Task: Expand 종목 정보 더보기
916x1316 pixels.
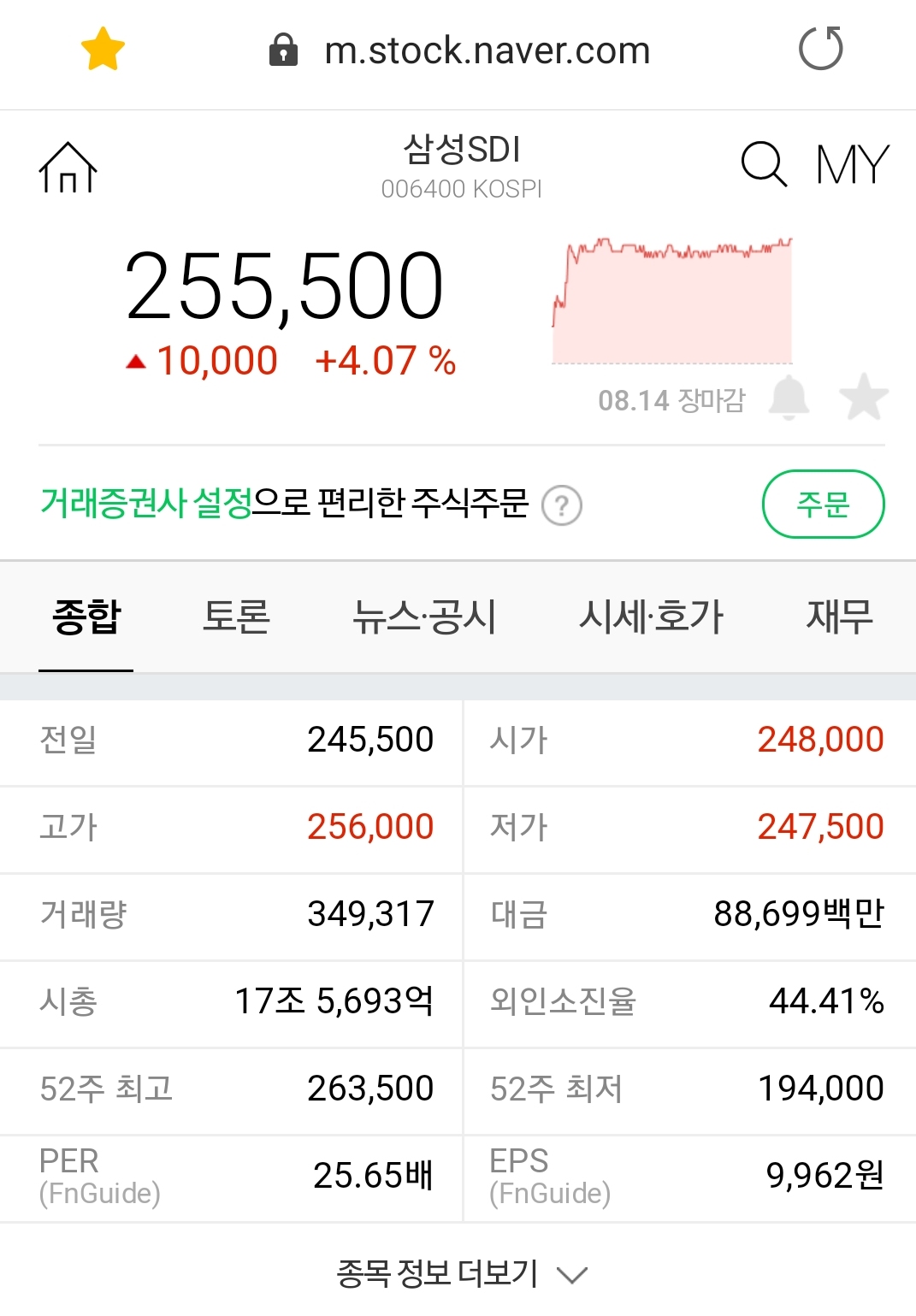Action: click(461, 1274)
